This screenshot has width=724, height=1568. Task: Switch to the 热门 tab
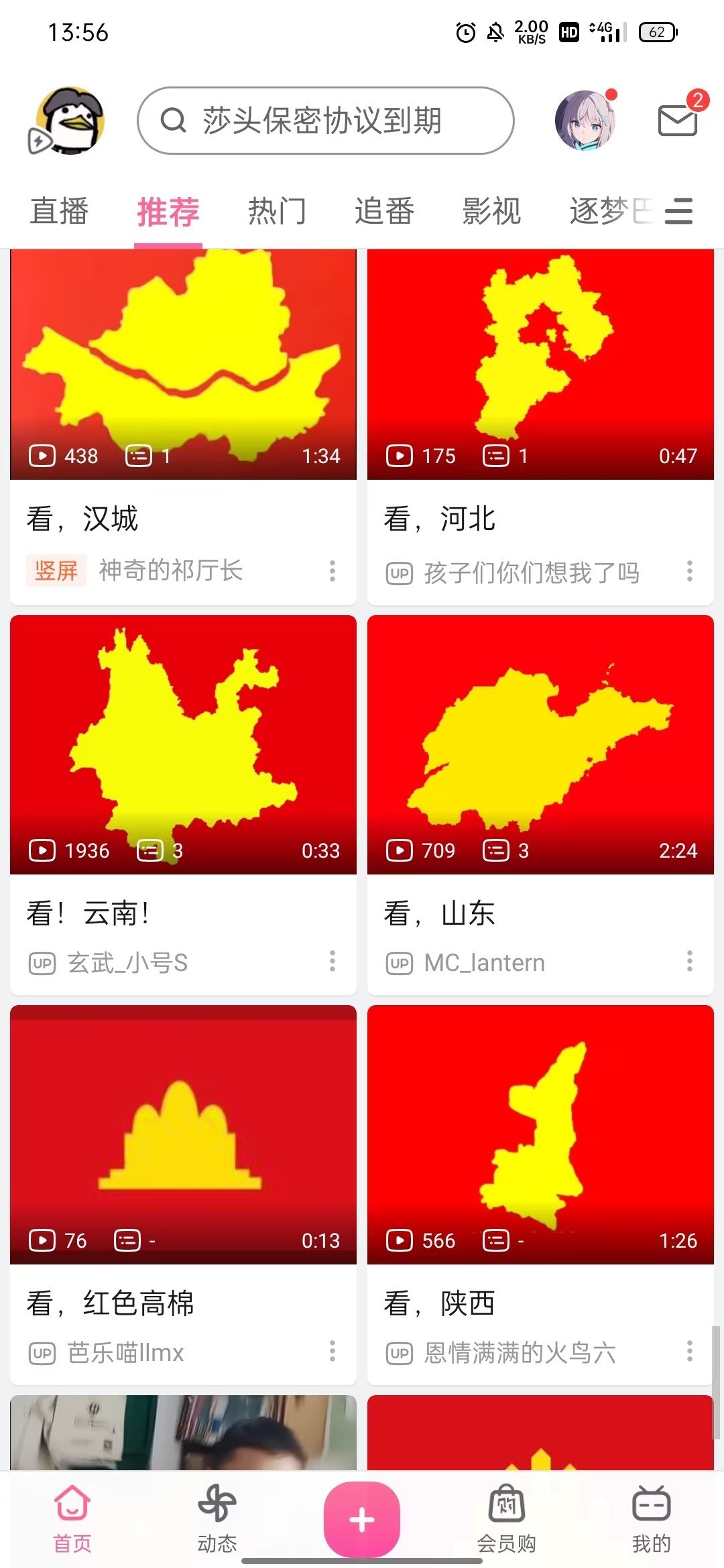pos(277,212)
